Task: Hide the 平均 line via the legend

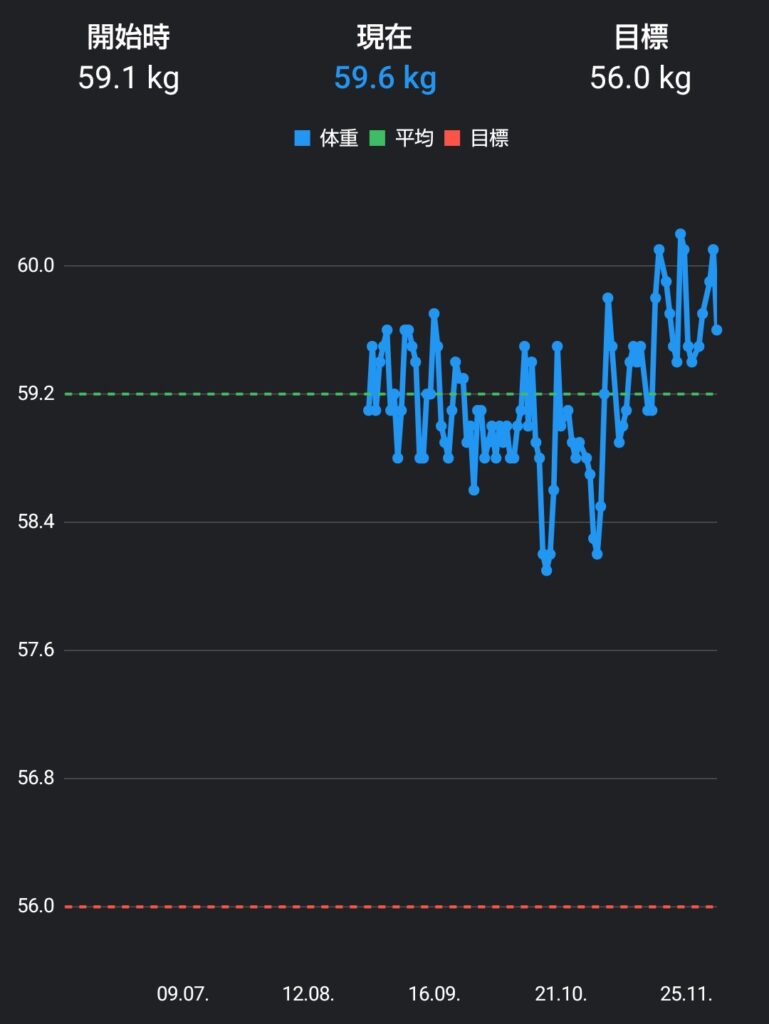Action: [x=403, y=139]
